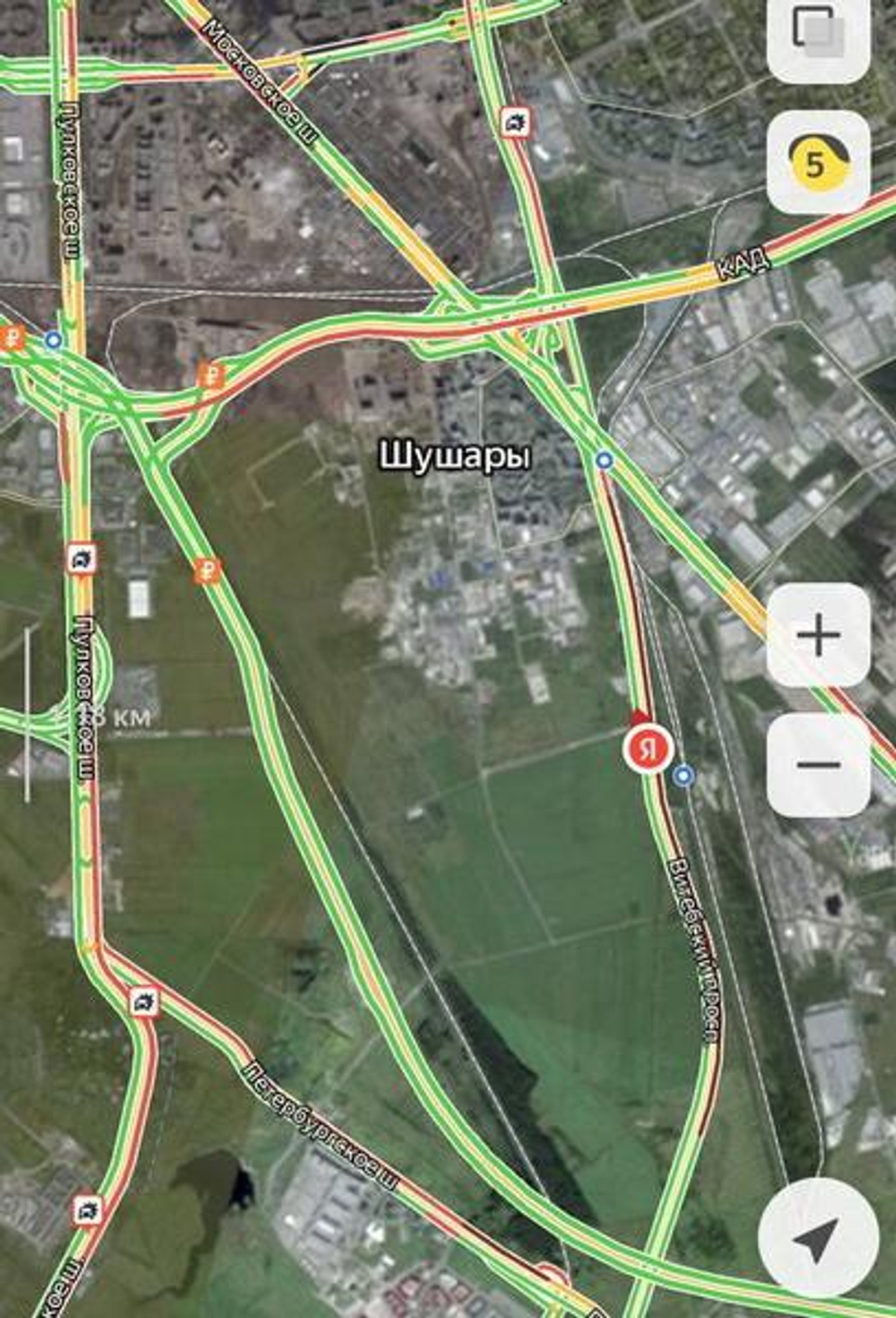Zoom out with the minus button

818,764
